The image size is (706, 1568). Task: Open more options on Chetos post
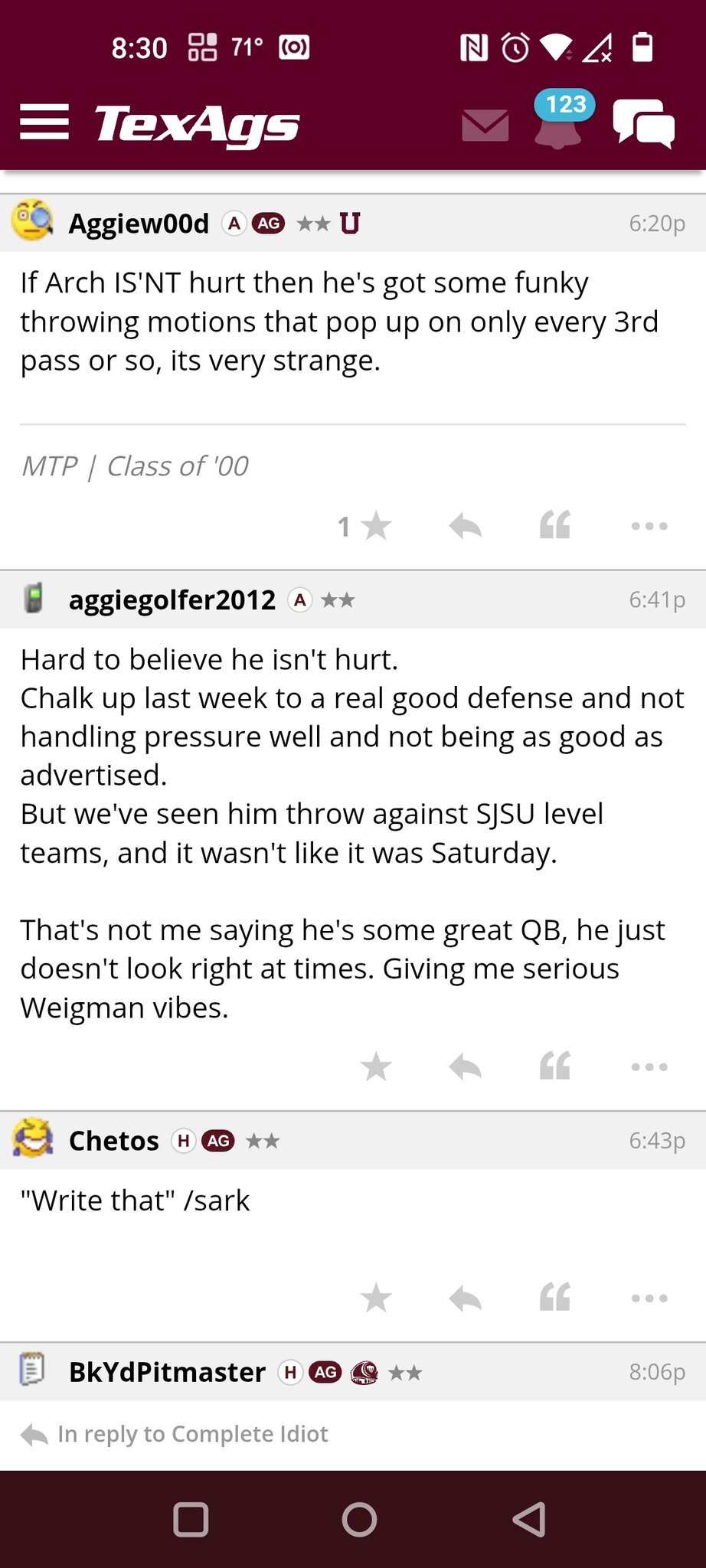(649, 1298)
